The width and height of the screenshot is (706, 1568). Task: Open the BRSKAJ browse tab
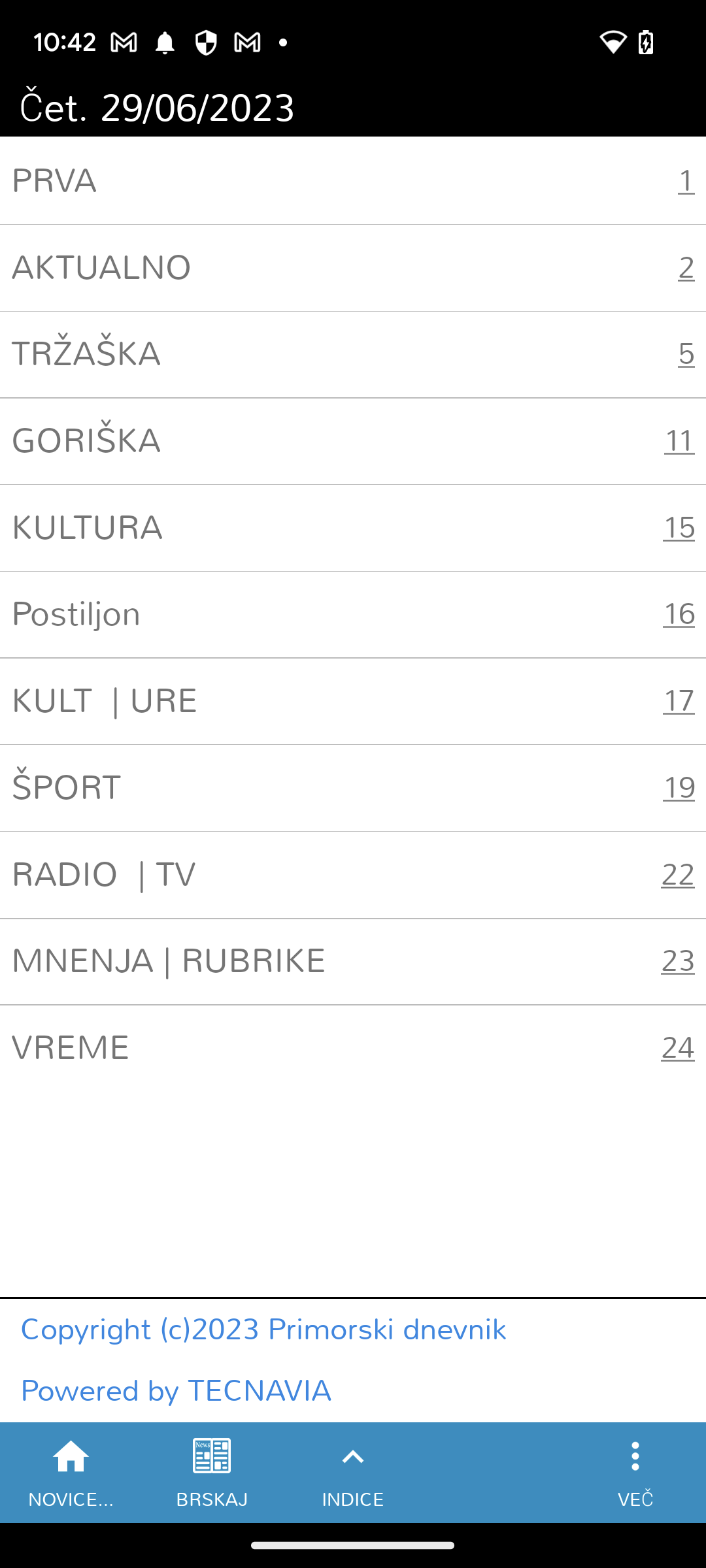coord(212,1473)
